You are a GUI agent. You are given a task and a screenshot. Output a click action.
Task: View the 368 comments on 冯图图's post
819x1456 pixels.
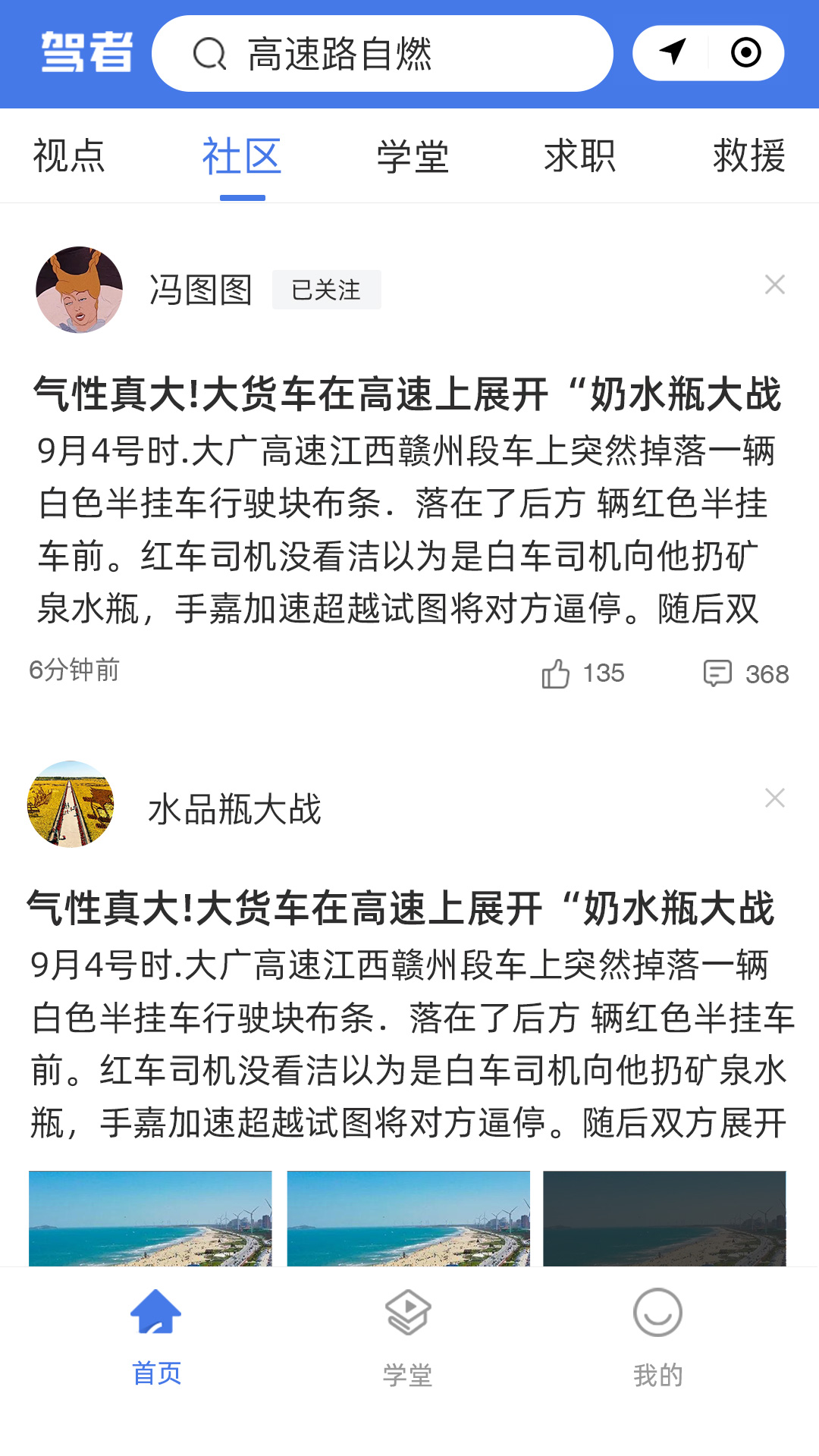point(717,673)
